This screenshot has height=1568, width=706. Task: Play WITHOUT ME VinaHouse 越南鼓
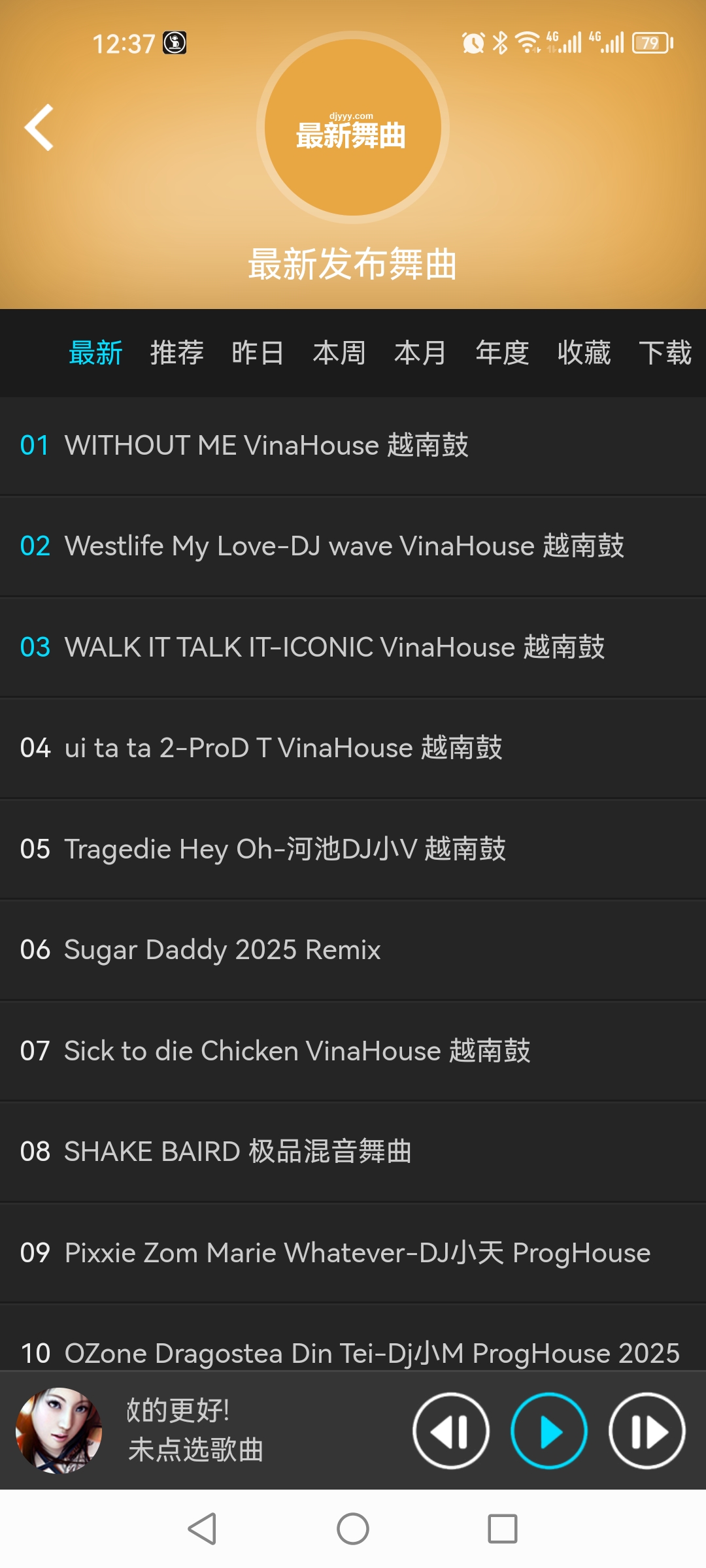267,446
